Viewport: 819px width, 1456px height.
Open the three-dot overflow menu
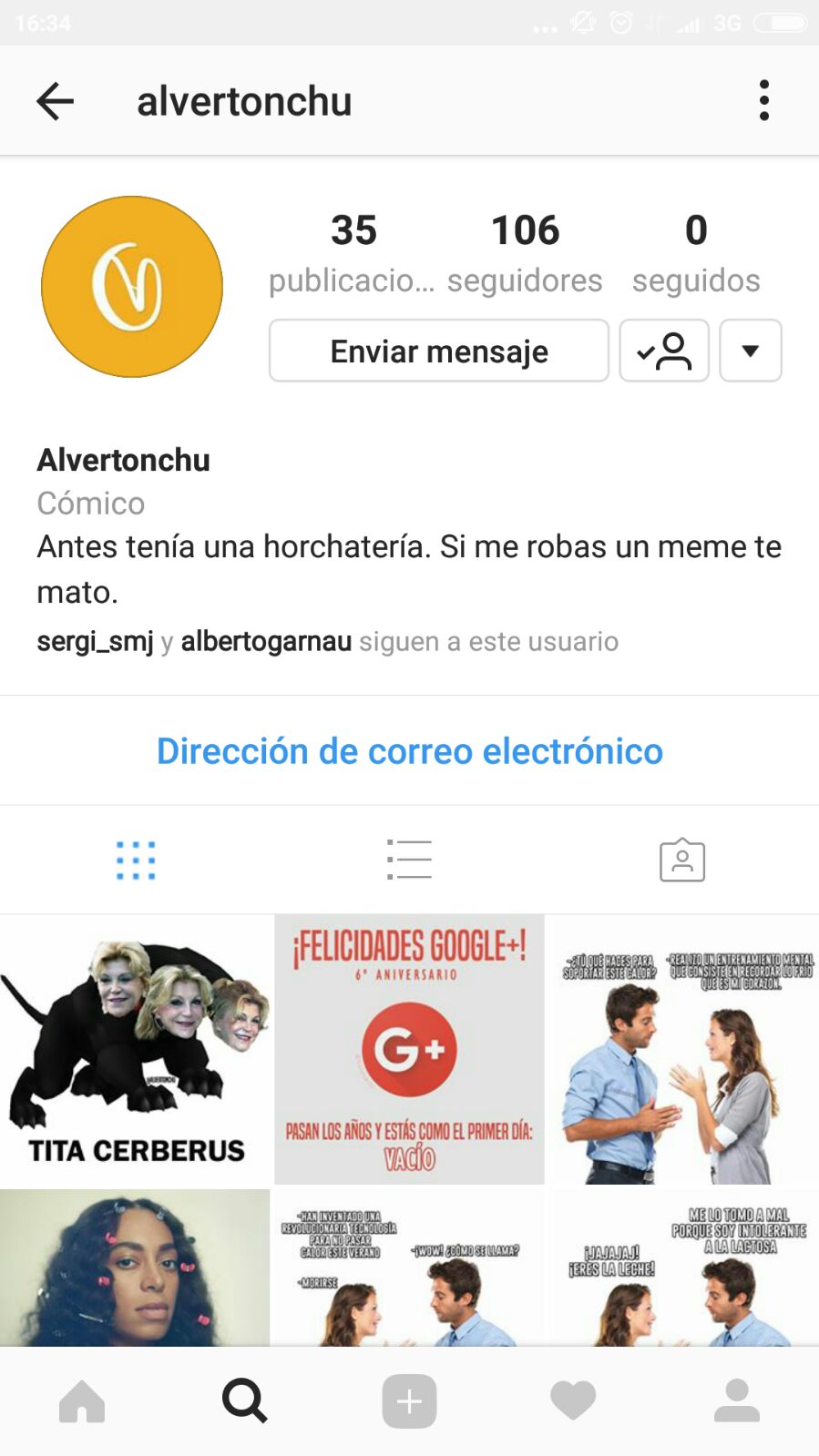click(x=763, y=100)
